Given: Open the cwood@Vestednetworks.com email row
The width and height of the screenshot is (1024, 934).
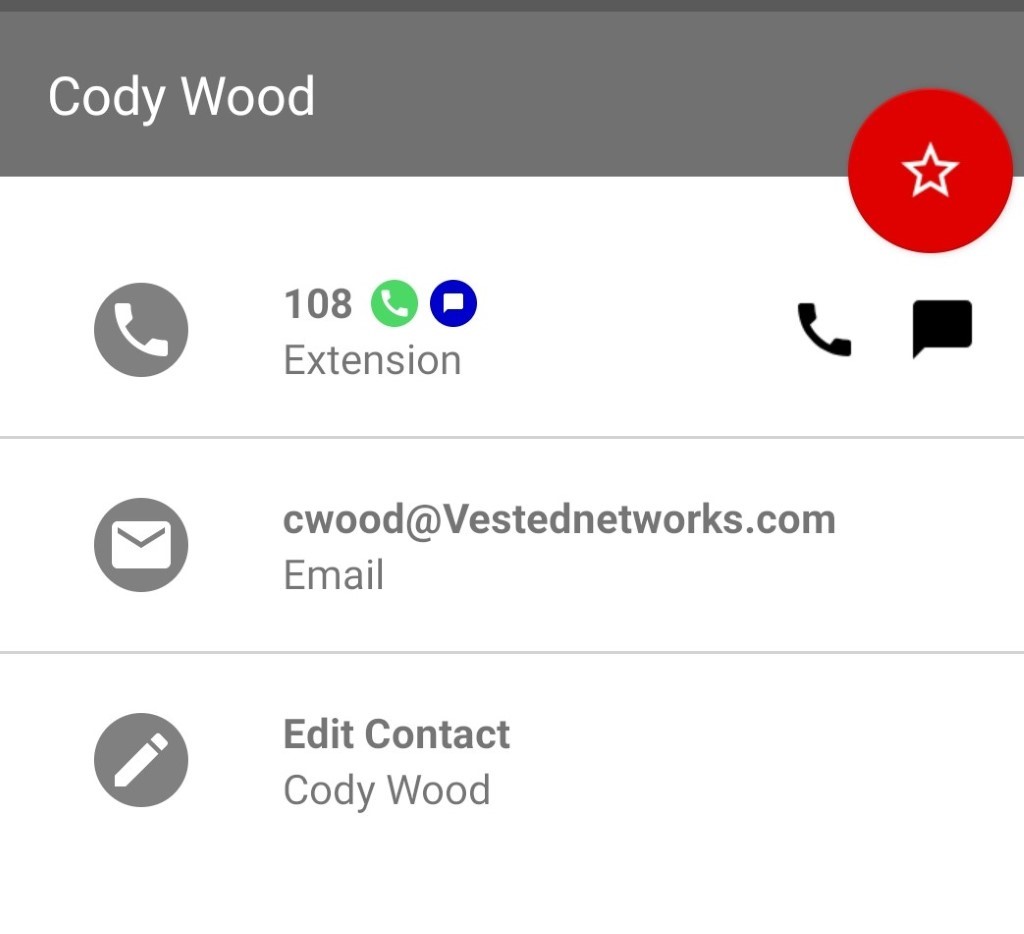Looking at the screenshot, I should pos(558,546).
